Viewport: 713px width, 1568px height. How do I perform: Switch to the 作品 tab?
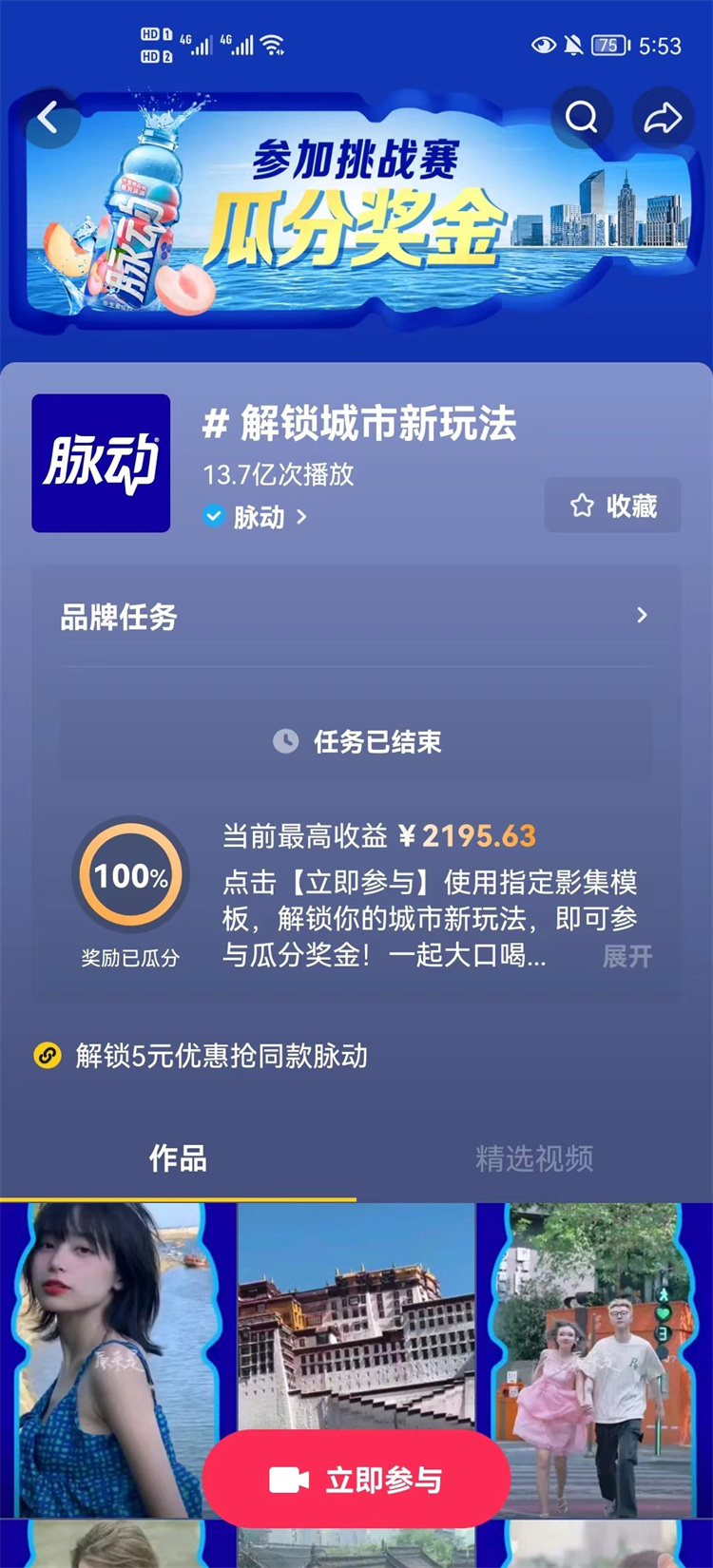(x=178, y=1158)
